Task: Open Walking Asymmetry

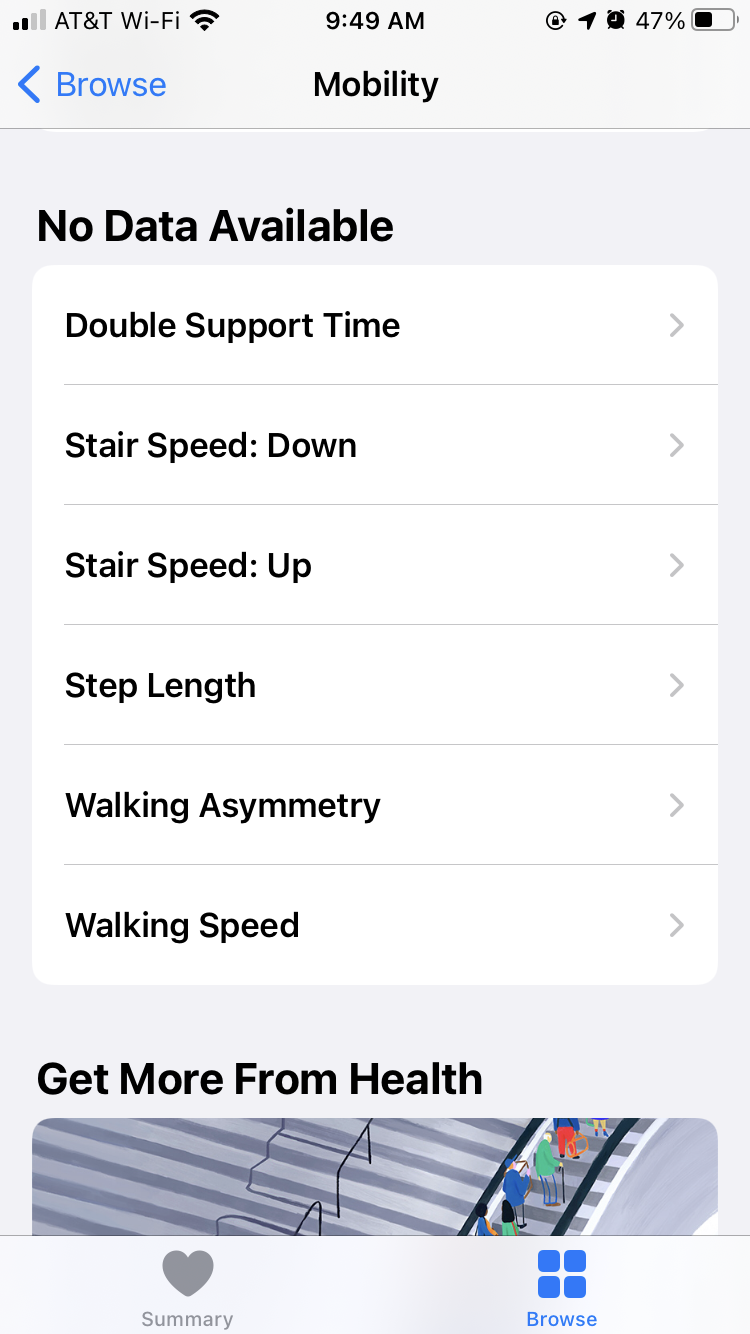Action: click(x=375, y=805)
